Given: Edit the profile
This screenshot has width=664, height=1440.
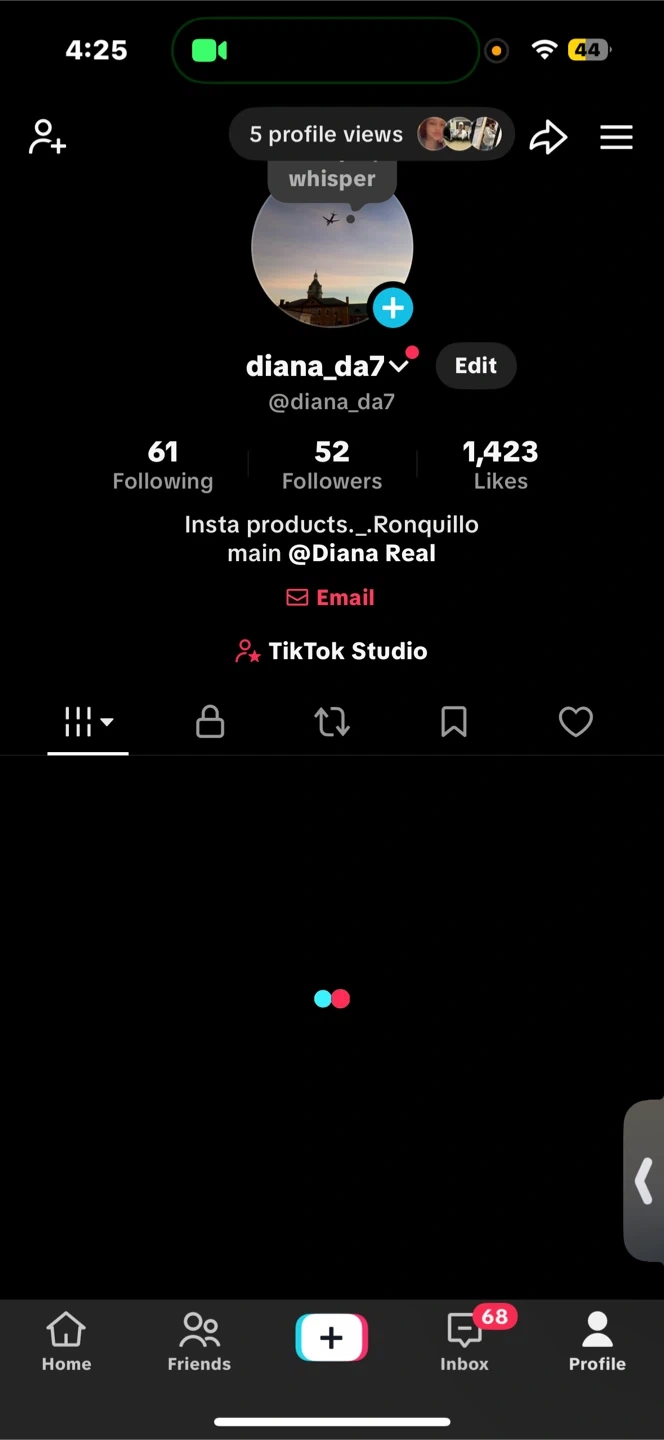Looking at the screenshot, I should pyautogui.click(x=475, y=366).
